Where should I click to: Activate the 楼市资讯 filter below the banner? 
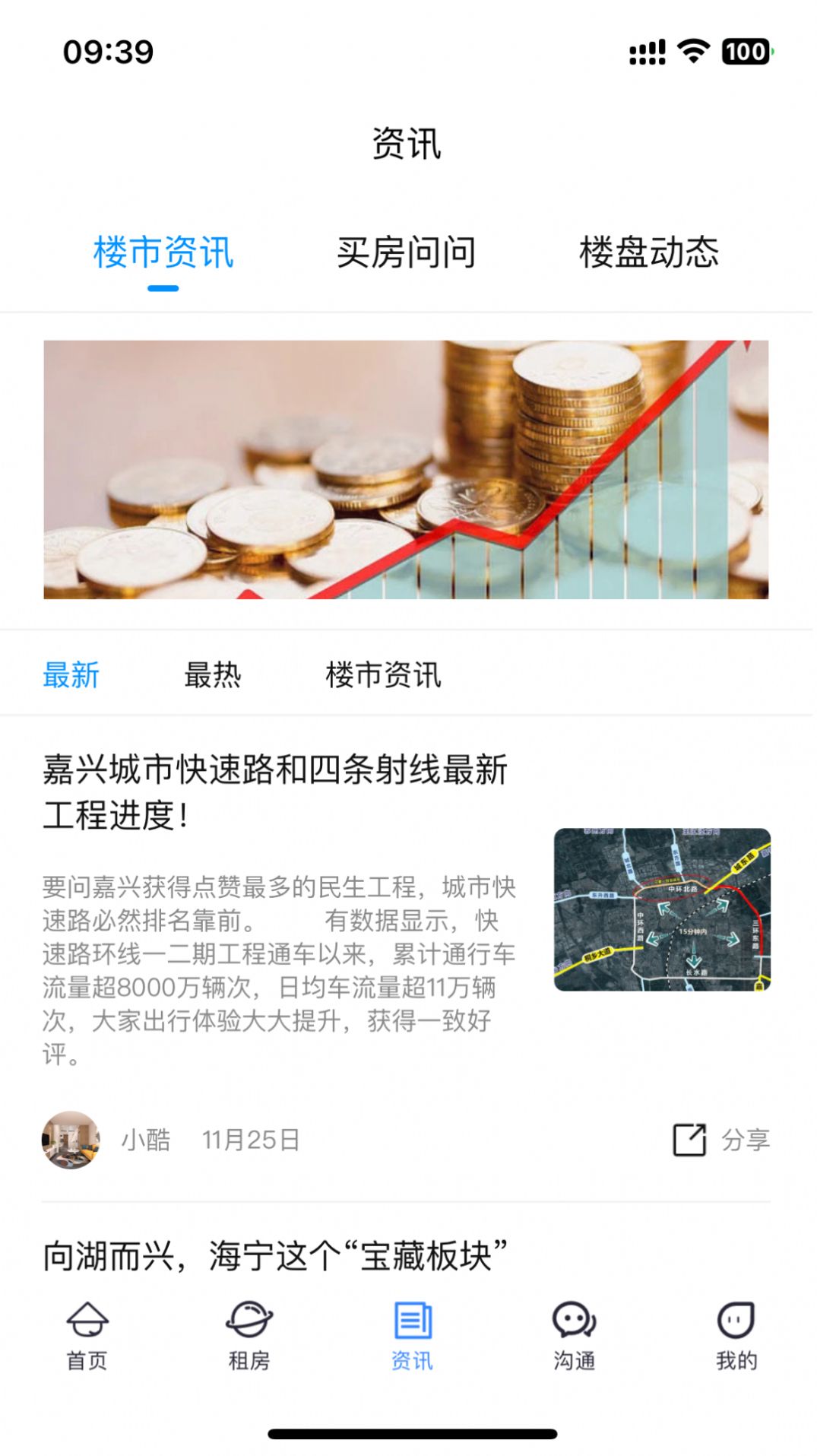(383, 675)
